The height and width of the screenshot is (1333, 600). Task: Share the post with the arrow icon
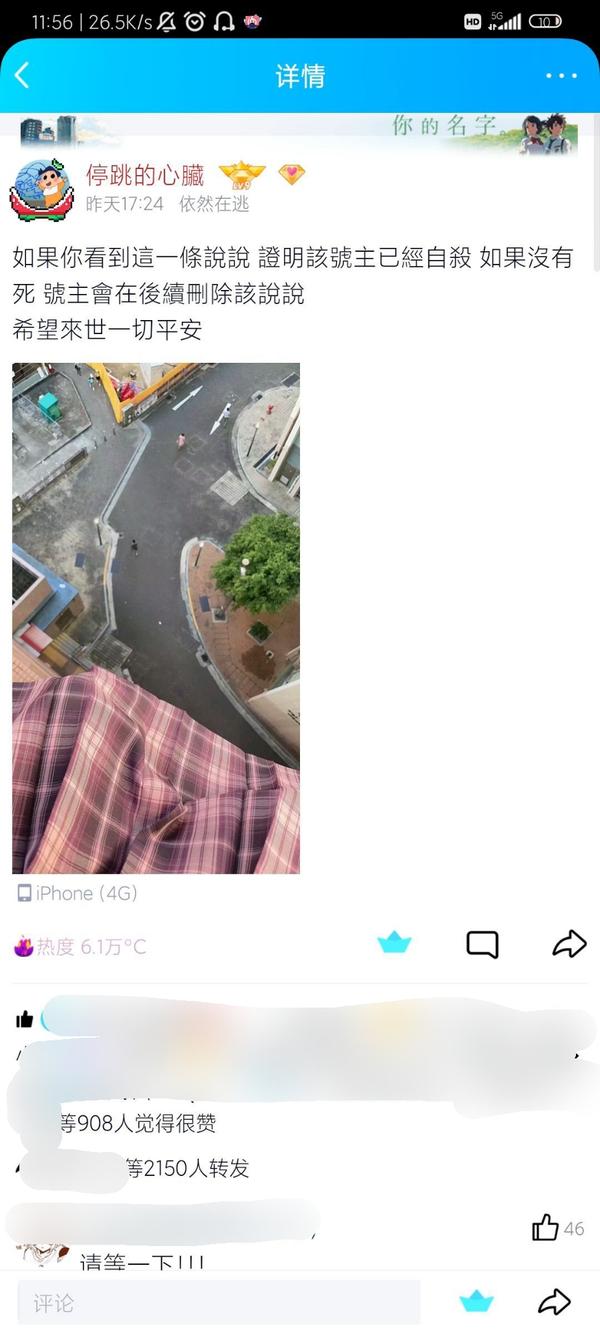coord(569,943)
